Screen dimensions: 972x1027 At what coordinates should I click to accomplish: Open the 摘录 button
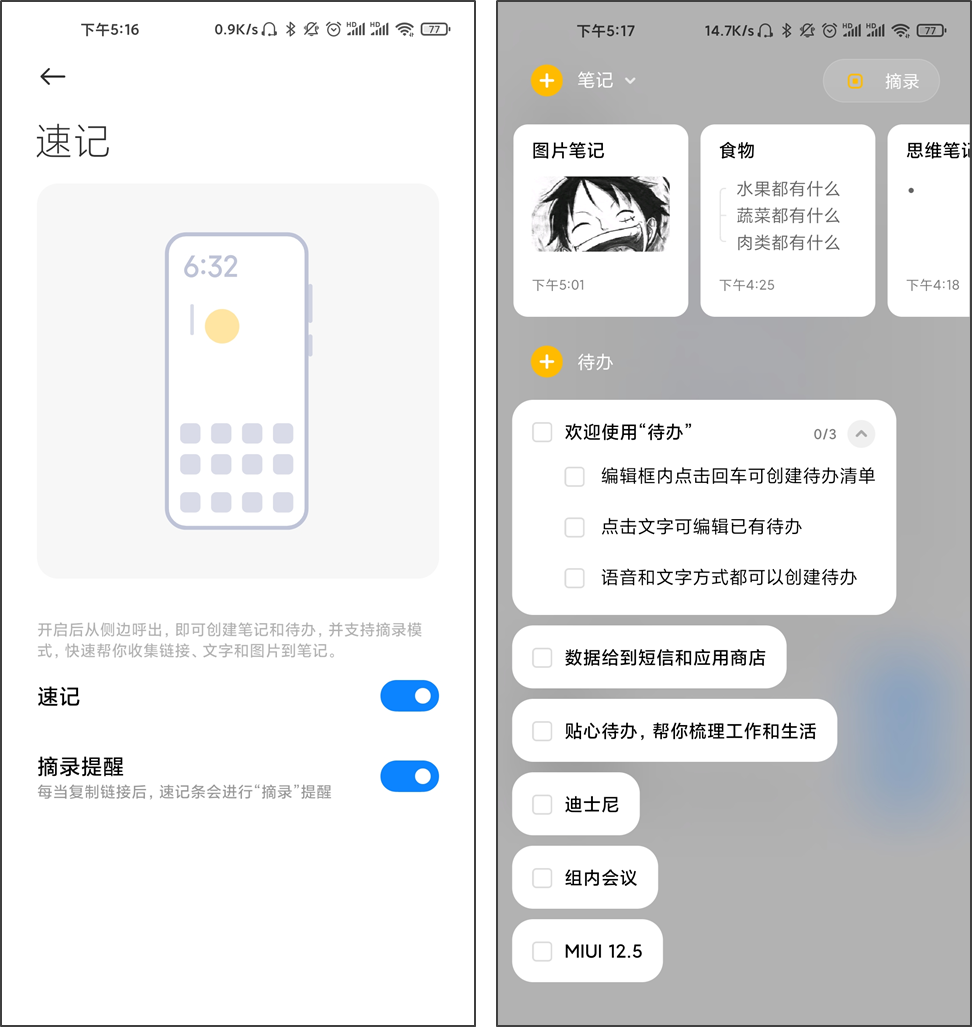coord(881,82)
